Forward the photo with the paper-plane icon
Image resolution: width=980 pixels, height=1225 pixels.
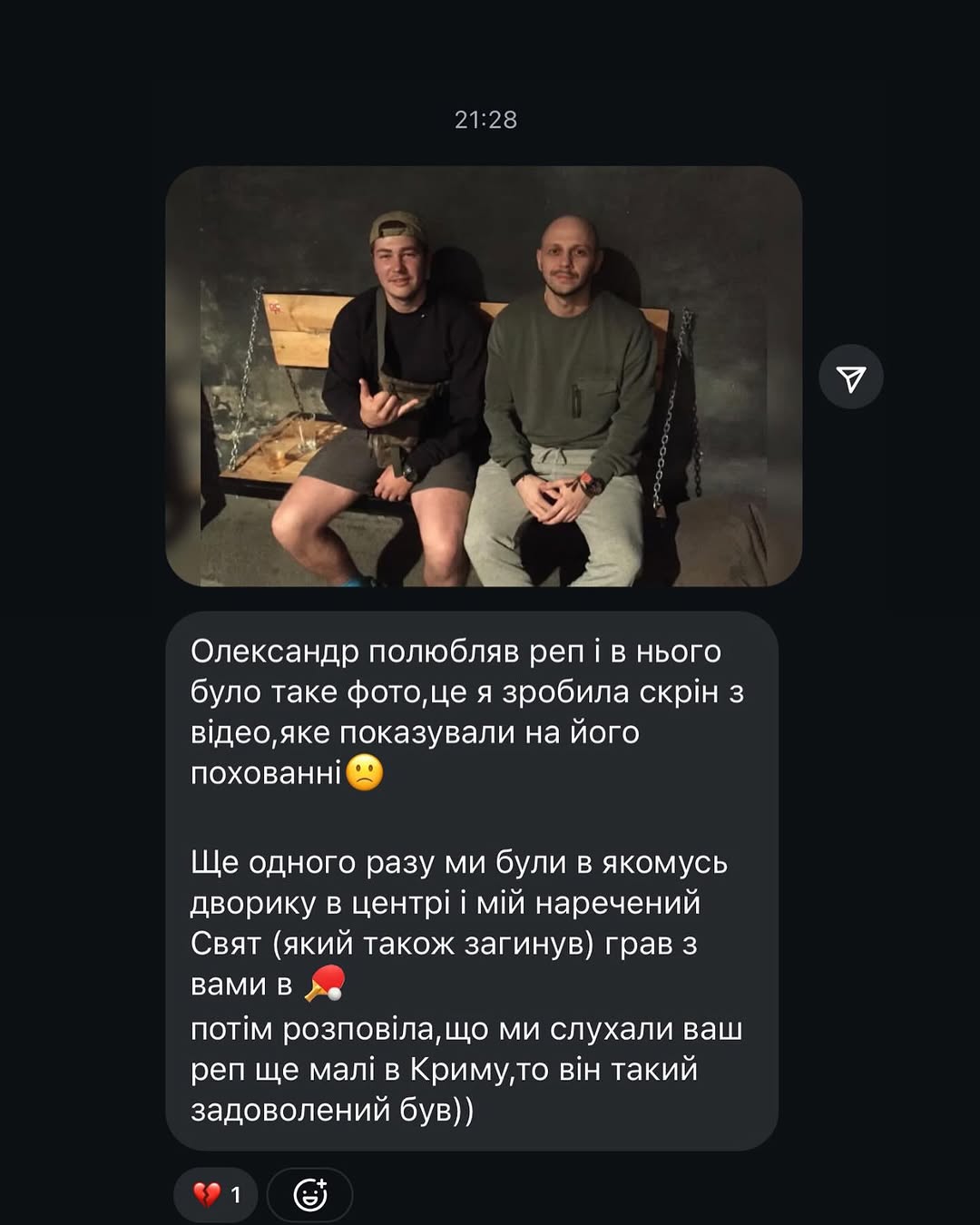tap(850, 377)
